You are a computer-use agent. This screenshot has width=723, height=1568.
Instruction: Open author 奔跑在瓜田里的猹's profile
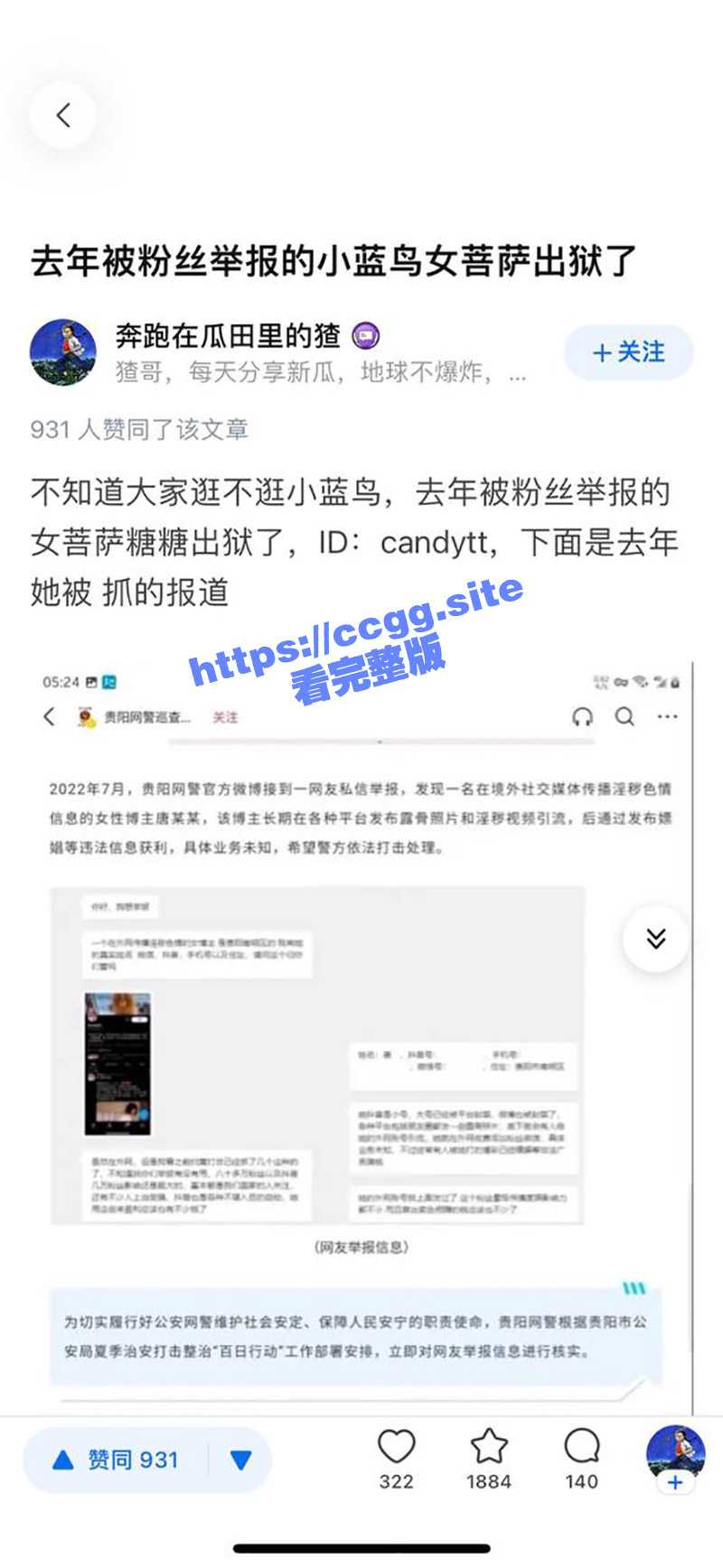tap(63, 352)
